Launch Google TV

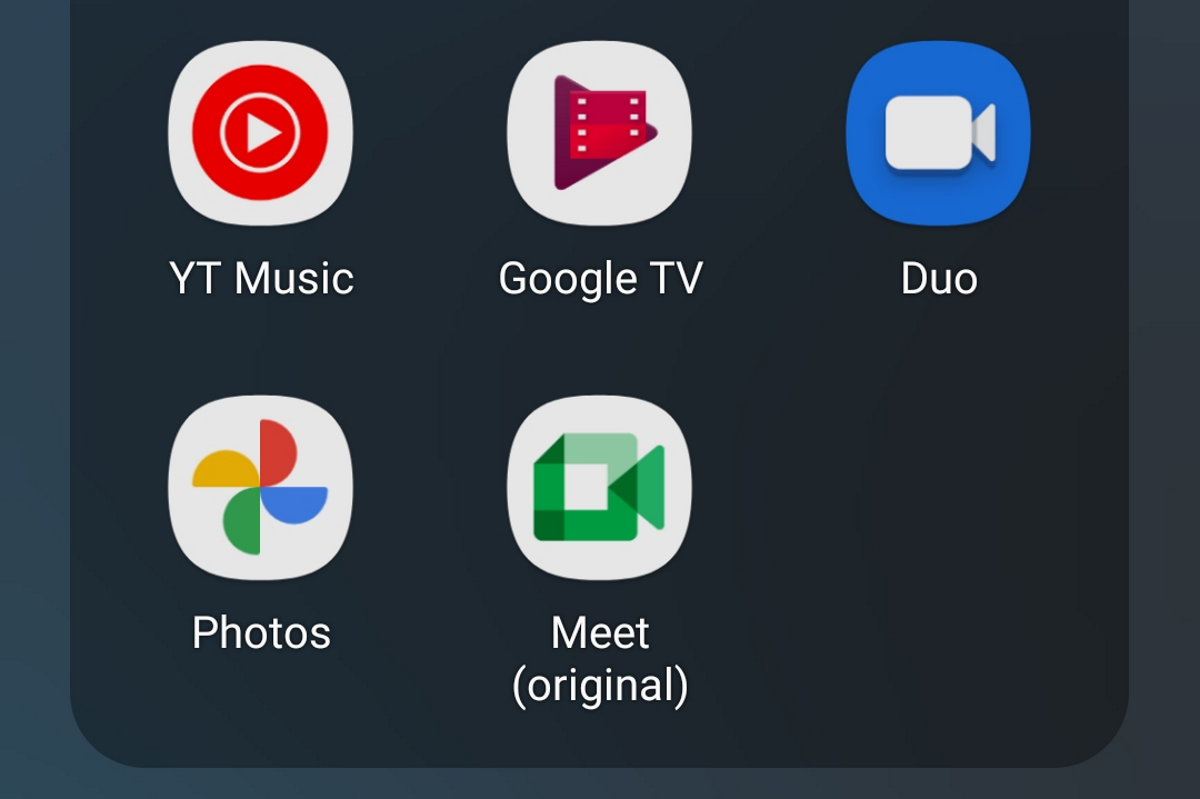point(599,133)
